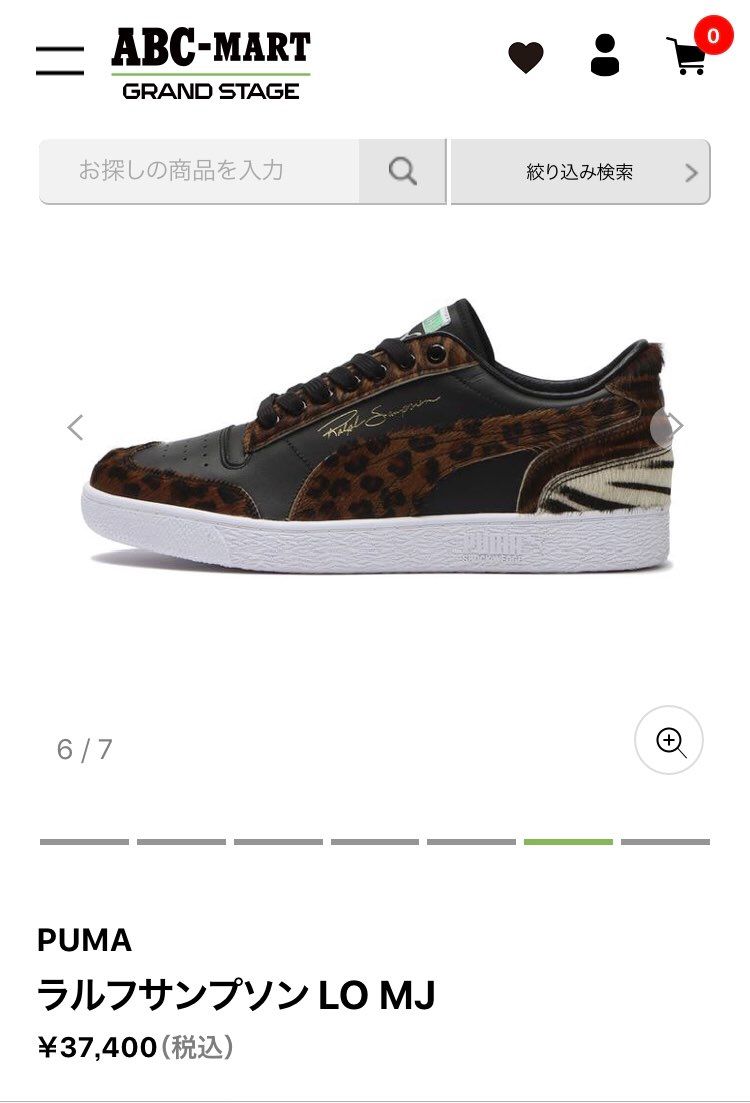Viewport: 750px width, 1103px height.
Task: Open the account profile icon
Action: coord(605,56)
